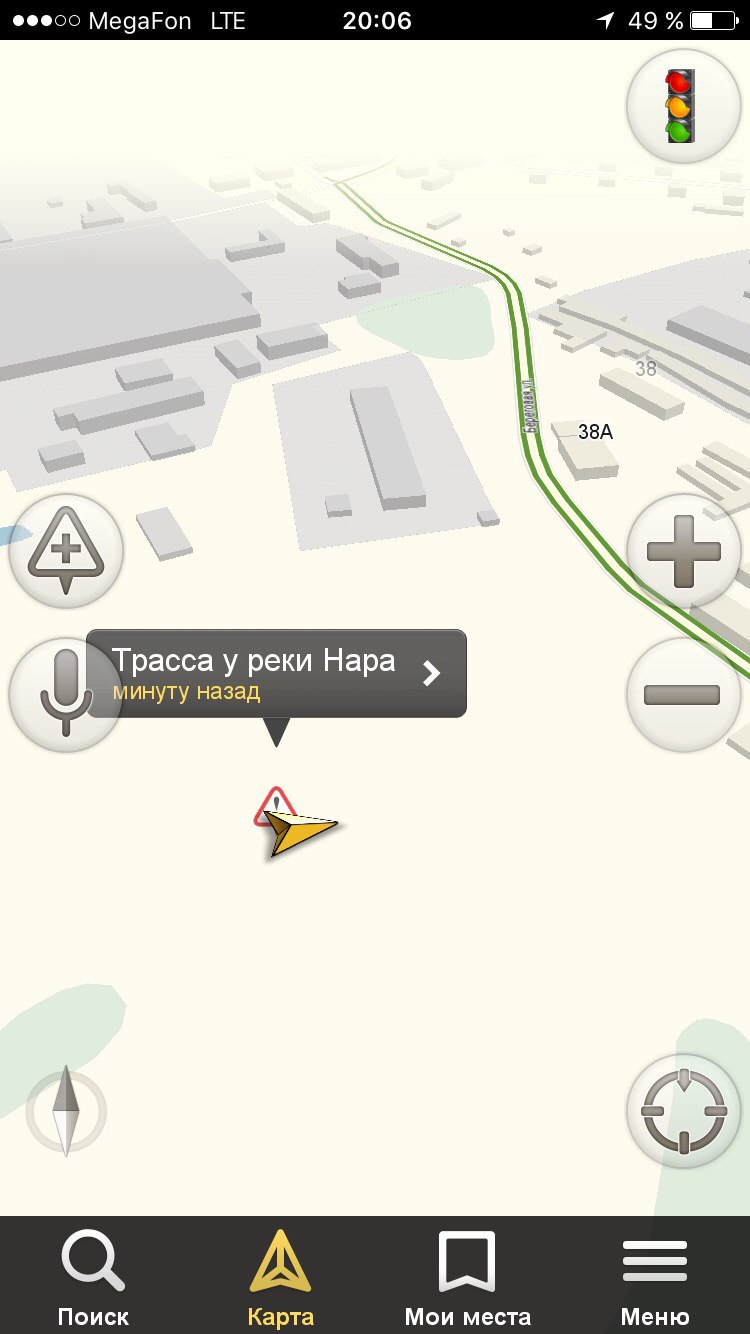
Task: Center map on my location
Action: [684, 1111]
